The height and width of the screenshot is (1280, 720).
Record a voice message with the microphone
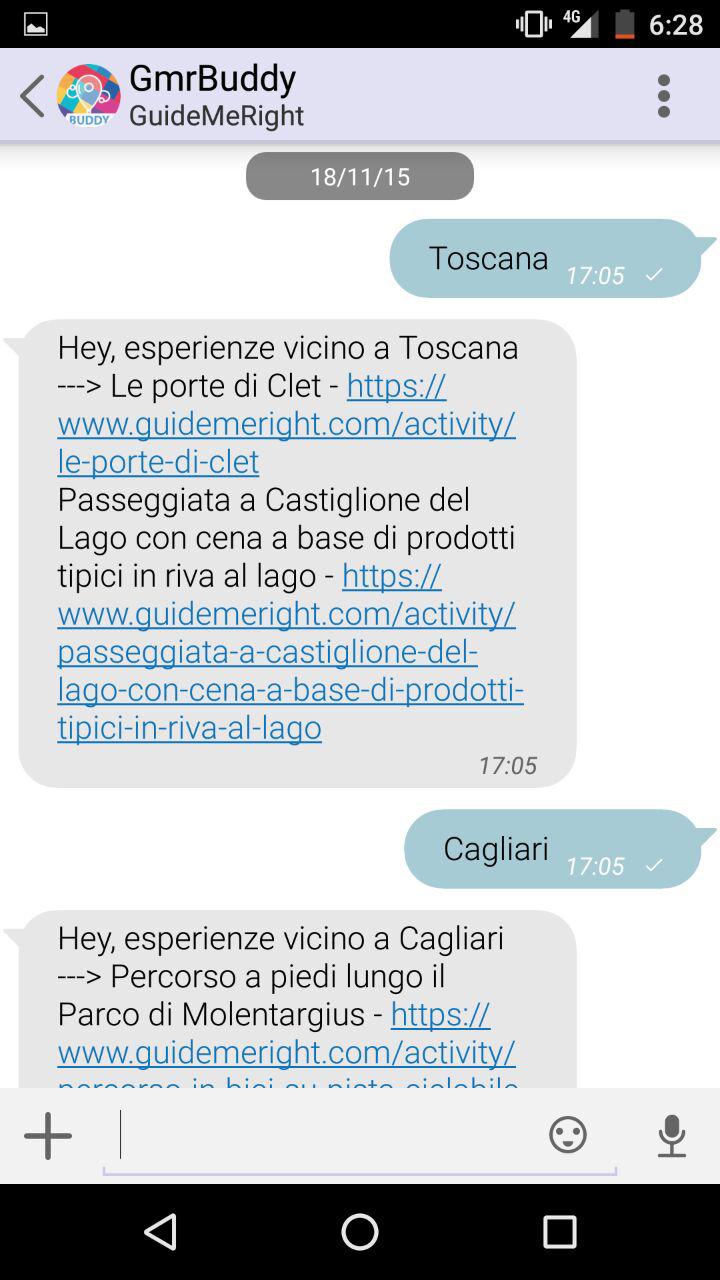672,1136
